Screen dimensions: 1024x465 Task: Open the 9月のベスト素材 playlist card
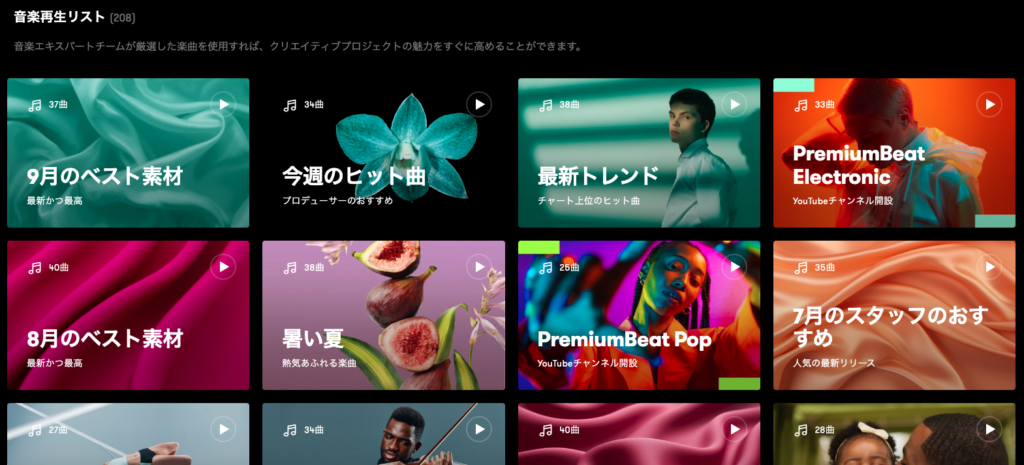[105, 177]
